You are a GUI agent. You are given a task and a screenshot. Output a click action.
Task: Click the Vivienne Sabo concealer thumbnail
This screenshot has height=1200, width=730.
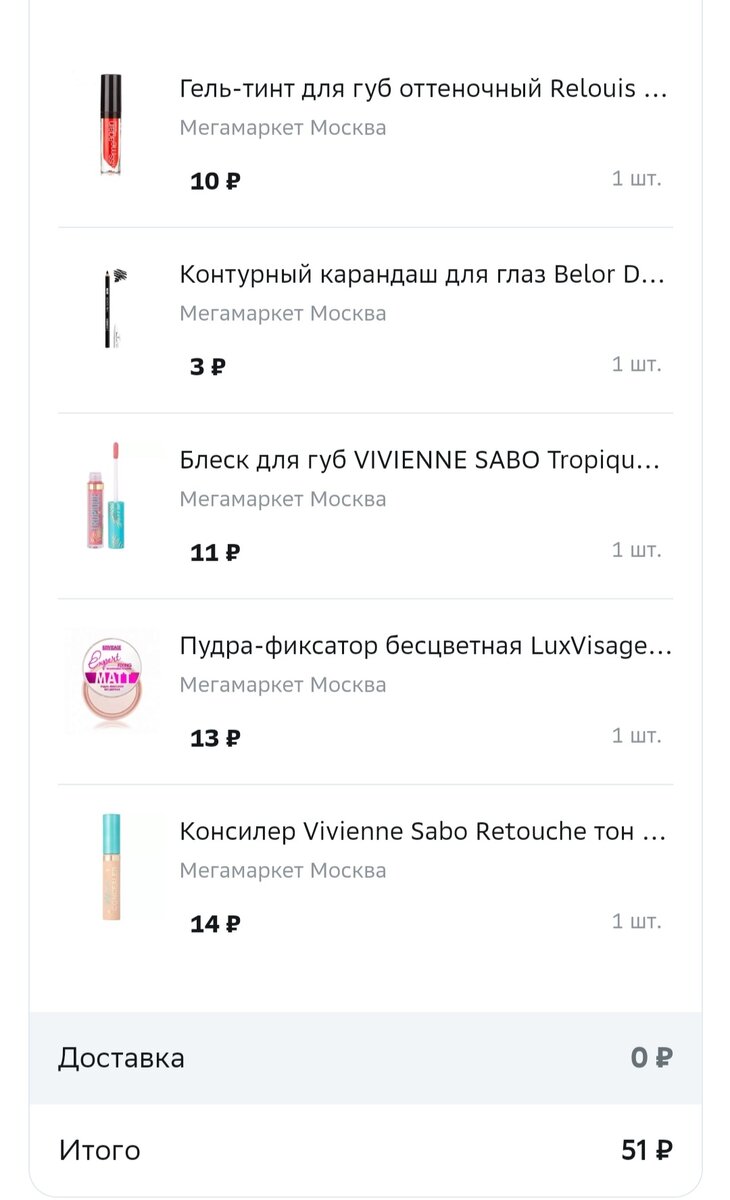click(x=110, y=868)
